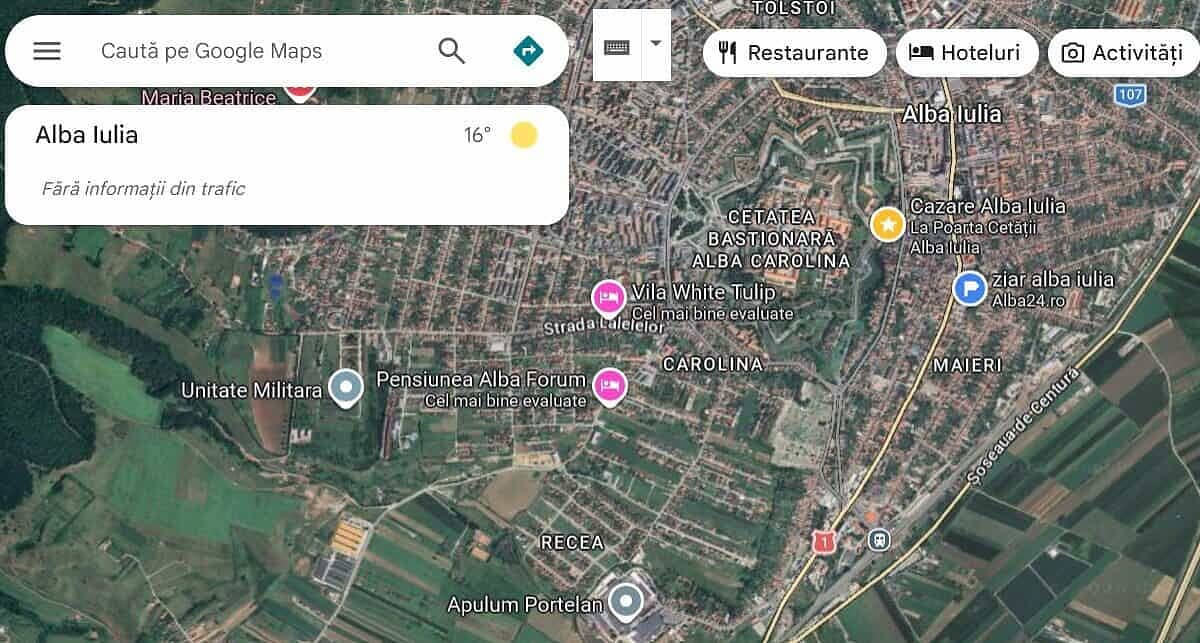Tap the ziar alba iulia marker
This screenshot has width=1200, height=643.
[x=968, y=289]
